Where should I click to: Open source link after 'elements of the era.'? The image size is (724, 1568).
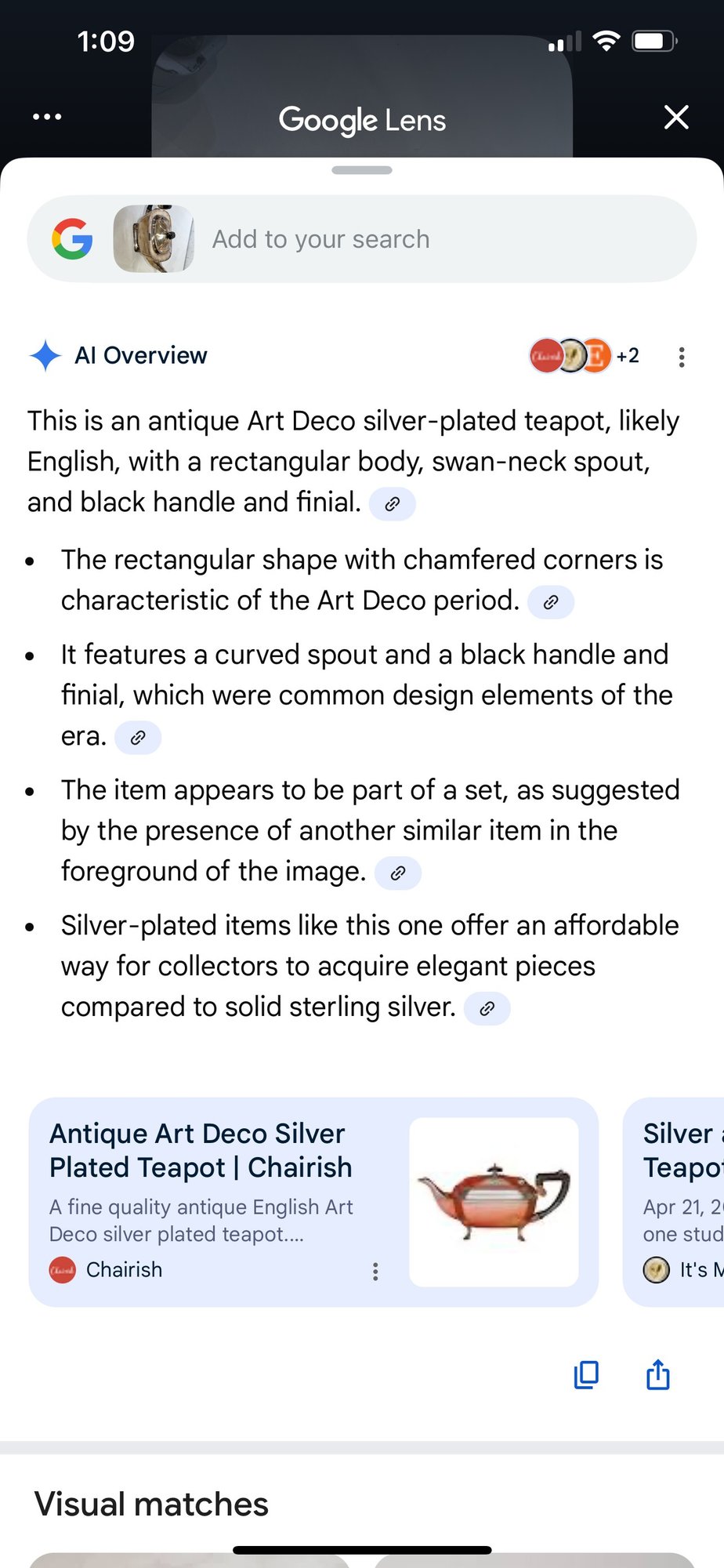coord(138,738)
